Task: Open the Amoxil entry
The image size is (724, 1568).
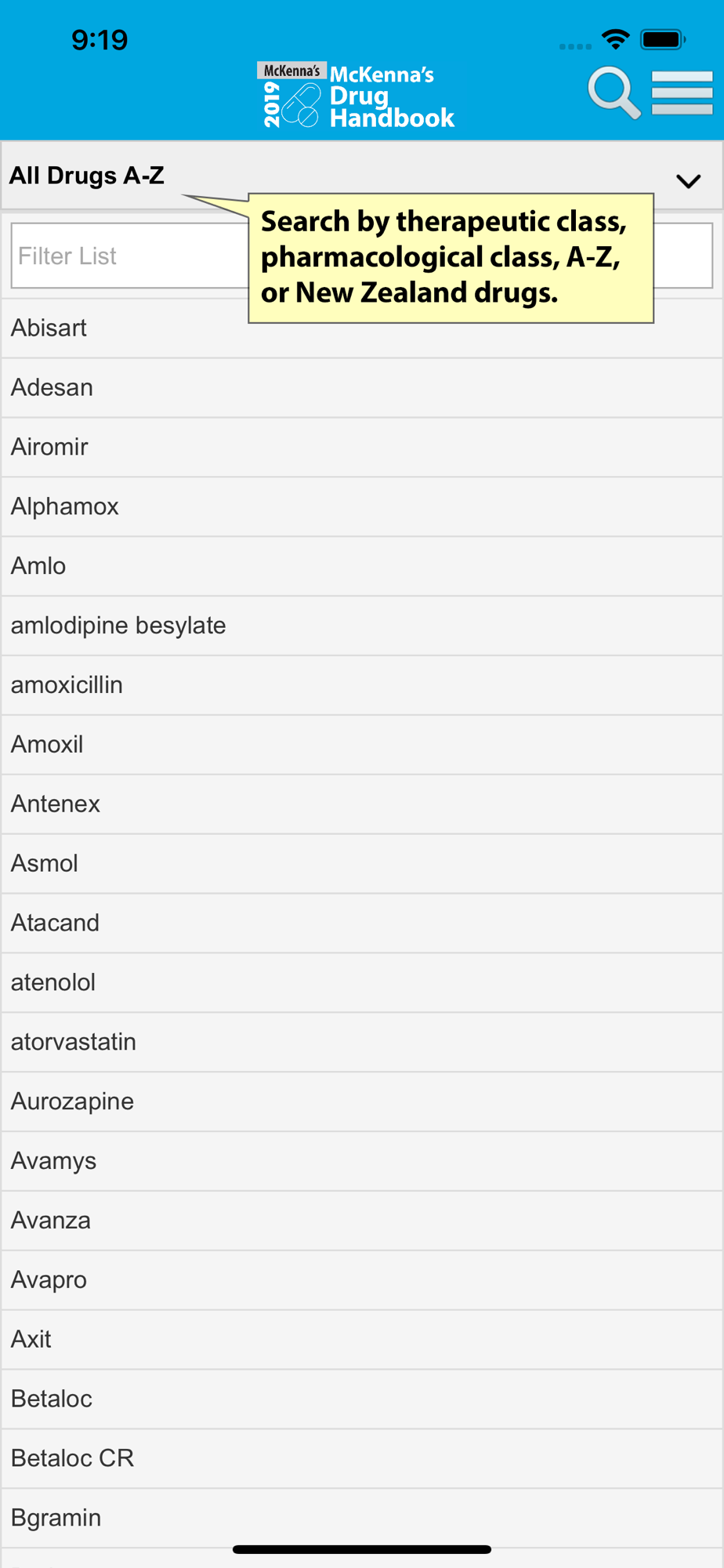Action: pyautogui.click(x=362, y=746)
